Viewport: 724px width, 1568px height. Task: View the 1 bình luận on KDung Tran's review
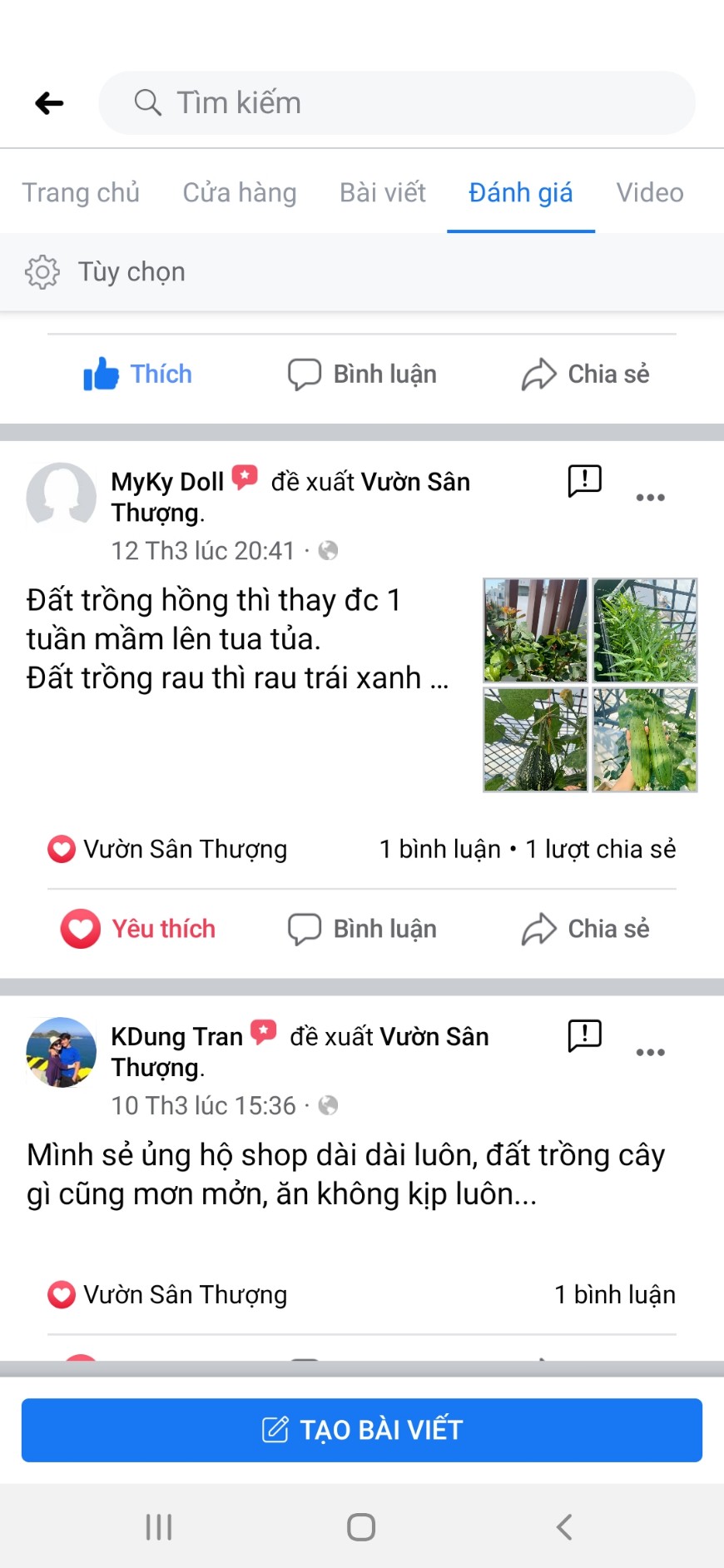click(x=614, y=1294)
